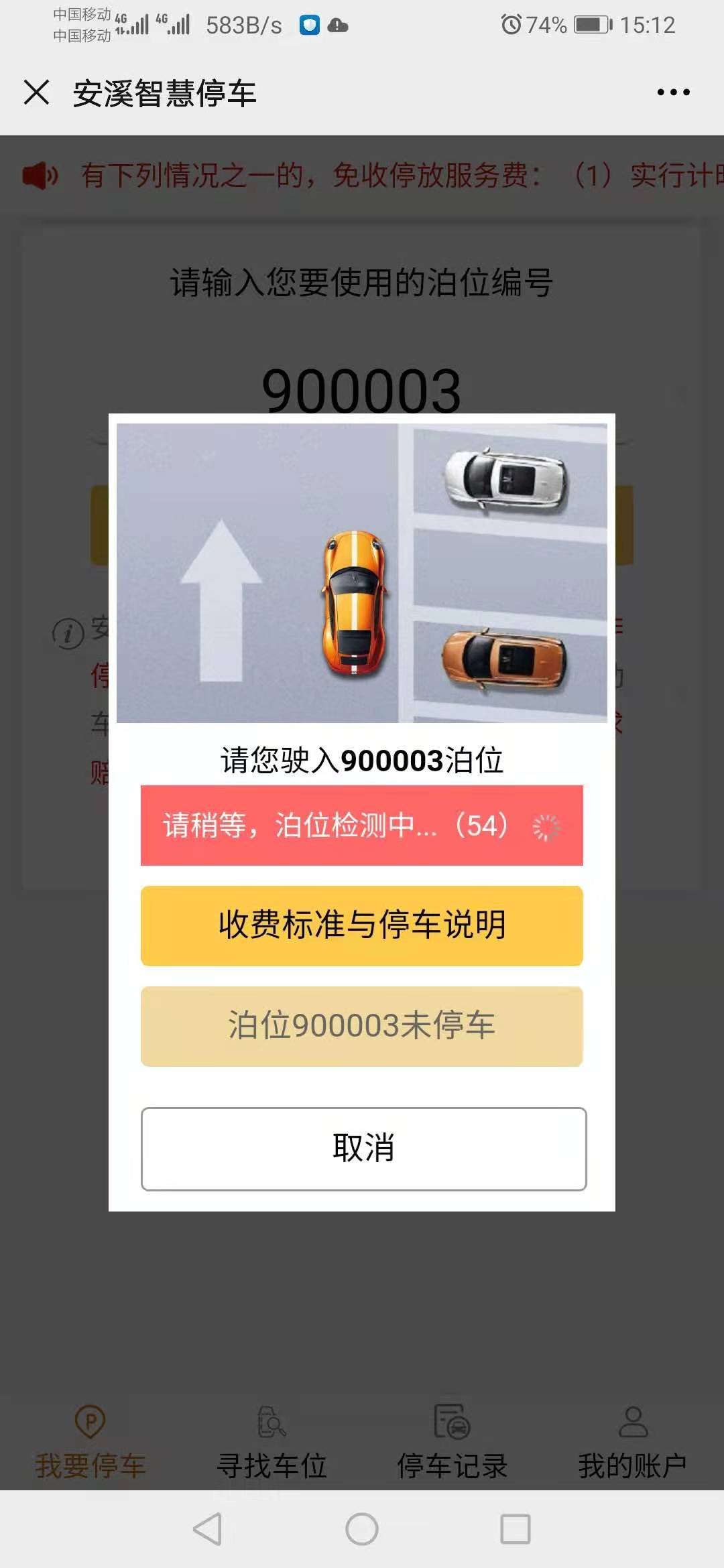This screenshot has height=1568, width=724.
Task: Close the 安溪智慧停车 mini program page
Action: pyautogui.click(x=37, y=92)
